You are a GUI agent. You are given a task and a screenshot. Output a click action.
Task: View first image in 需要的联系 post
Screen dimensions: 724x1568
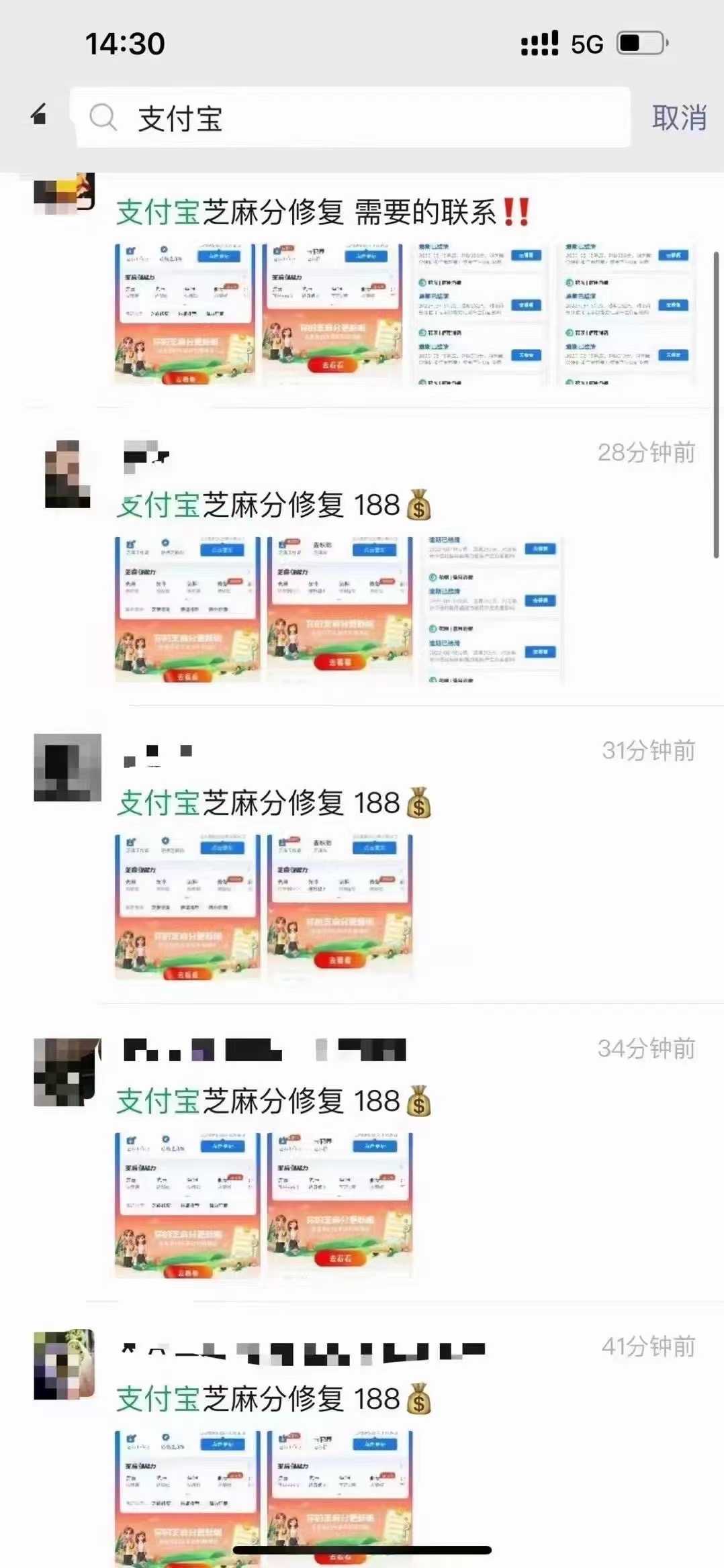coord(185,313)
